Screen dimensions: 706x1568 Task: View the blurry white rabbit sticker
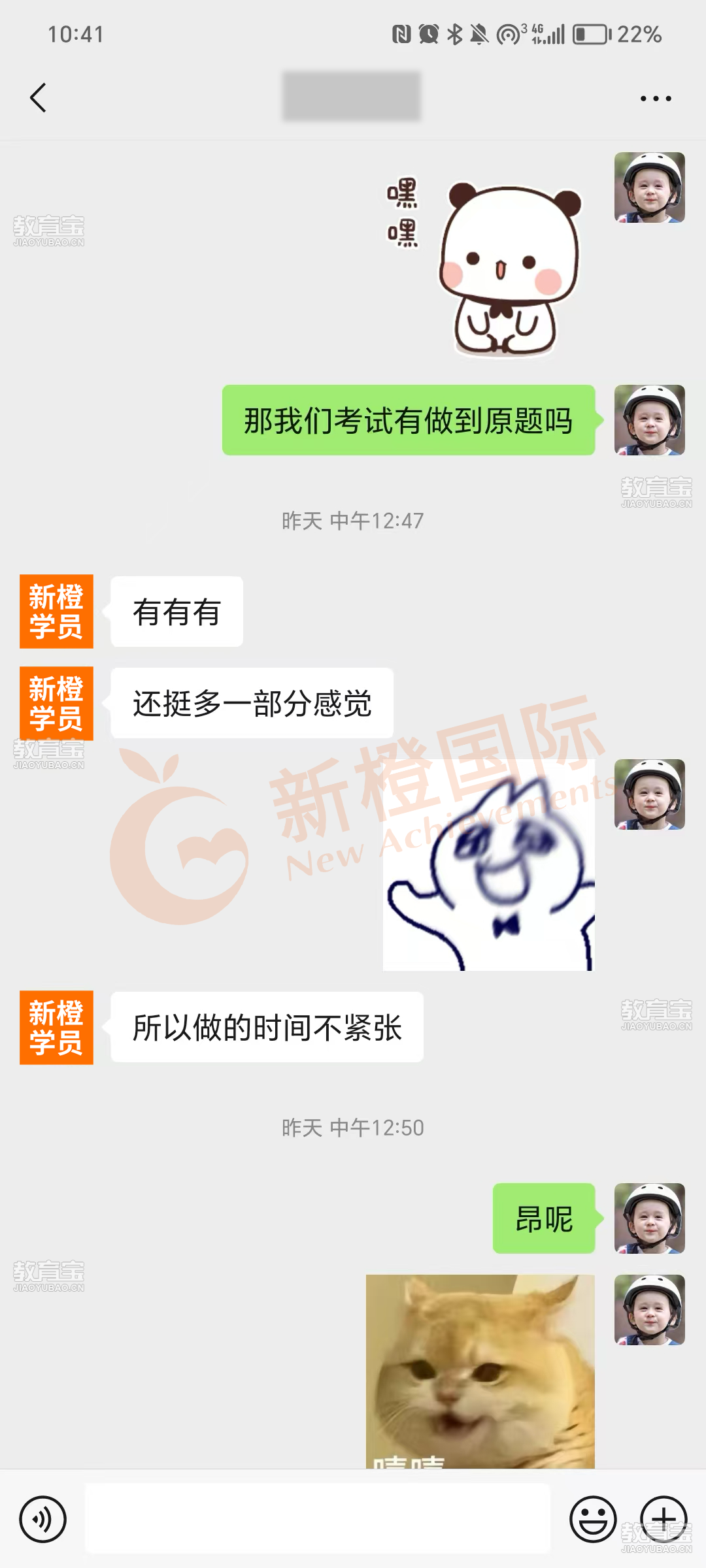[489, 866]
